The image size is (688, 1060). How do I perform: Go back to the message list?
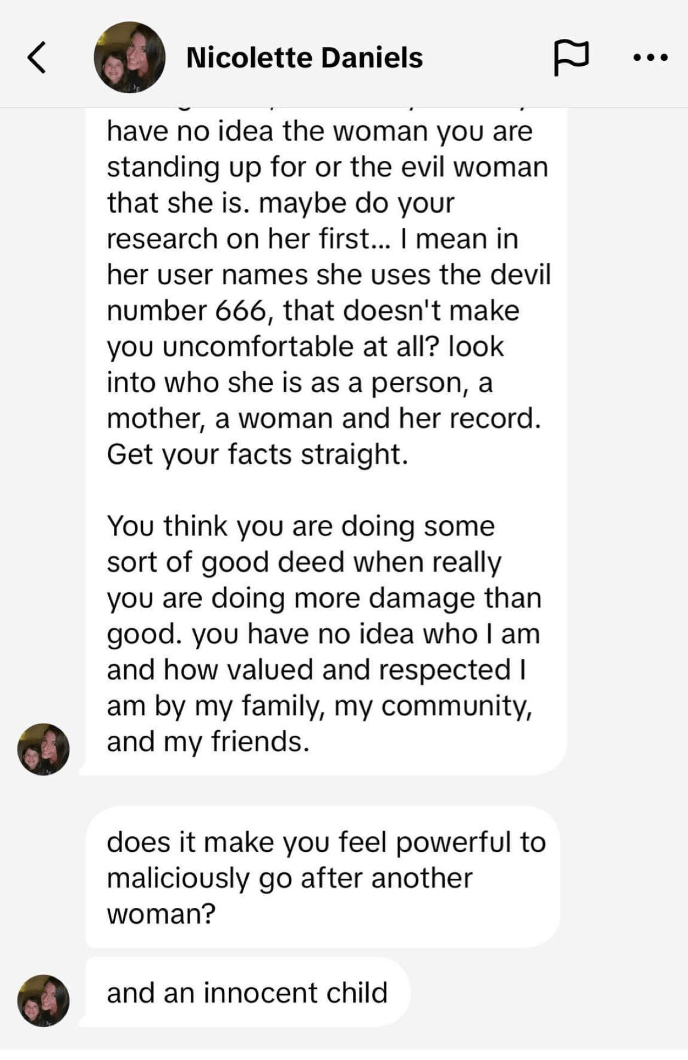pyautogui.click(x=36, y=58)
